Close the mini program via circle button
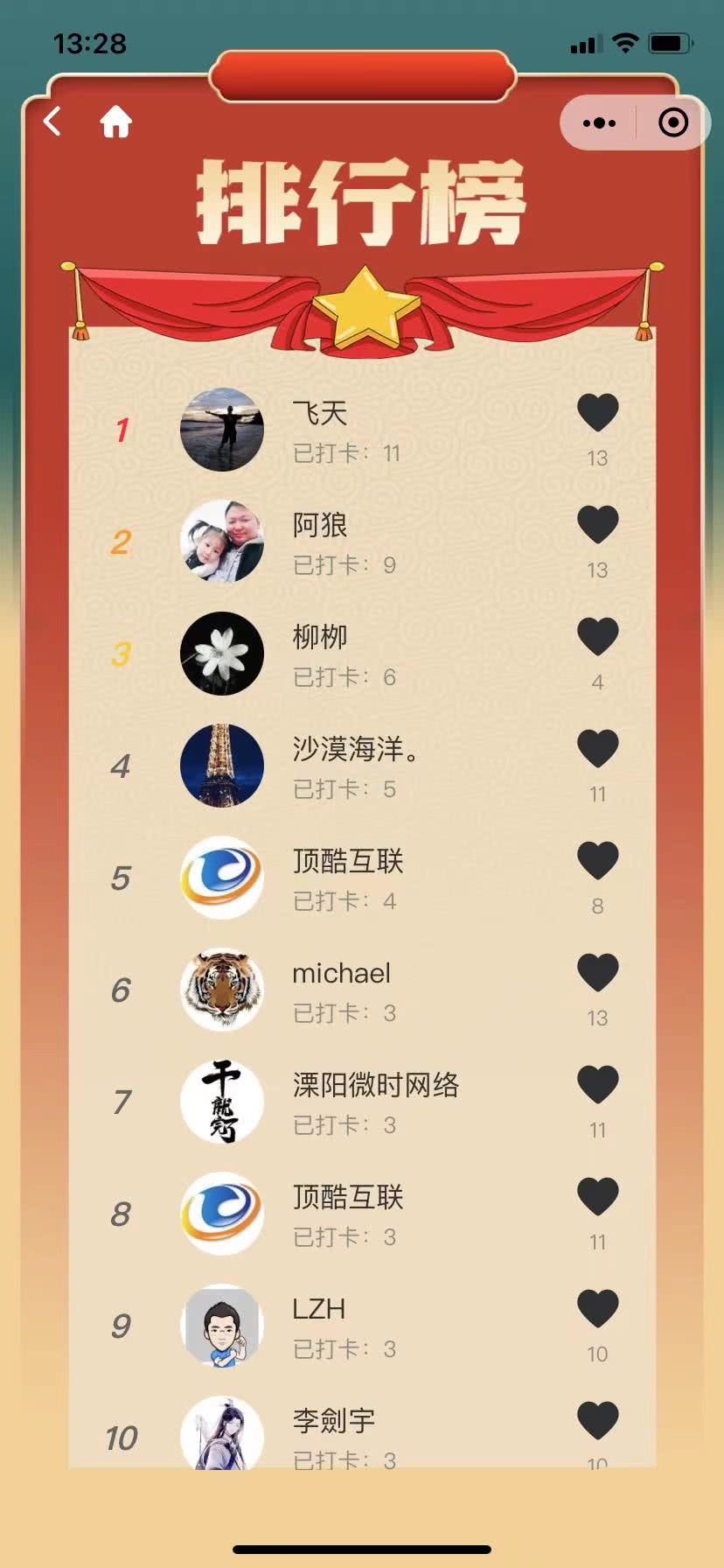Viewport: 724px width, 1568px height. point(672,122)
